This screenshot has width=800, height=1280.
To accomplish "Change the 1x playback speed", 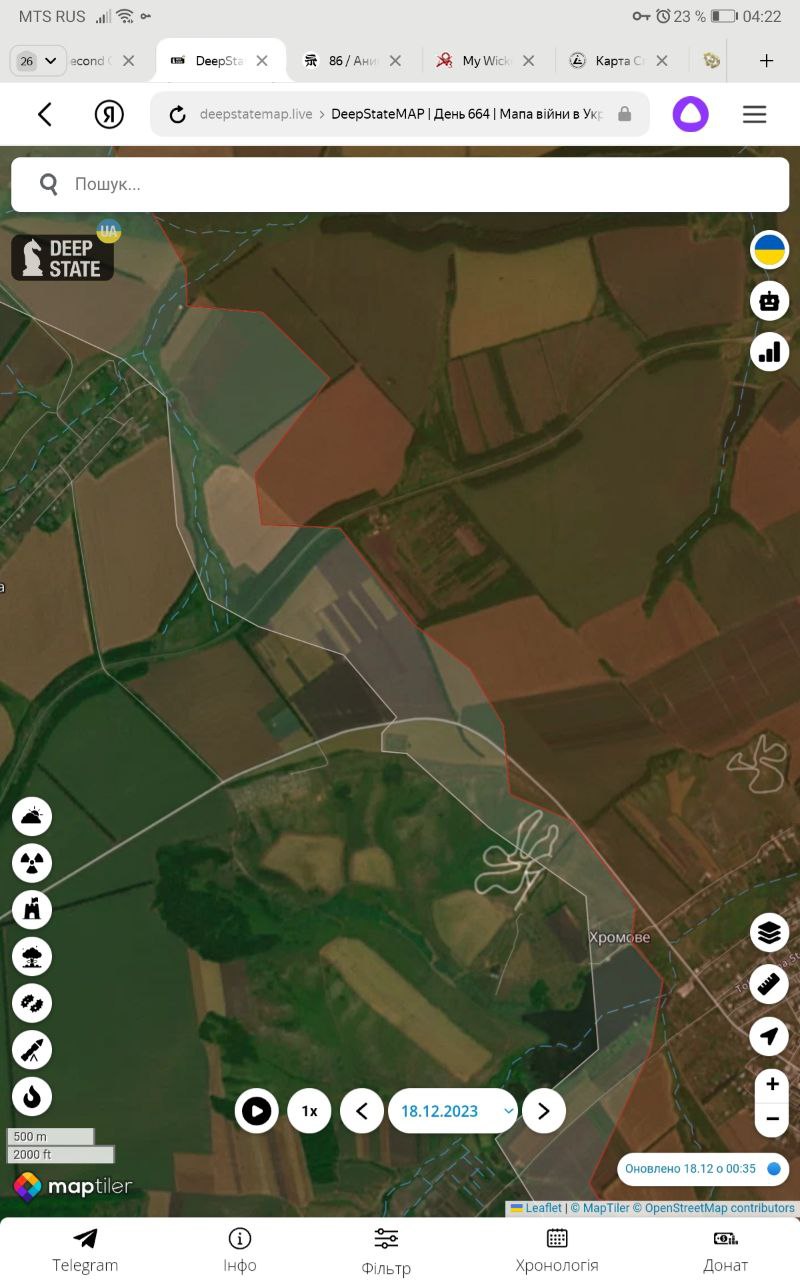I will [x=310, y=1111].
